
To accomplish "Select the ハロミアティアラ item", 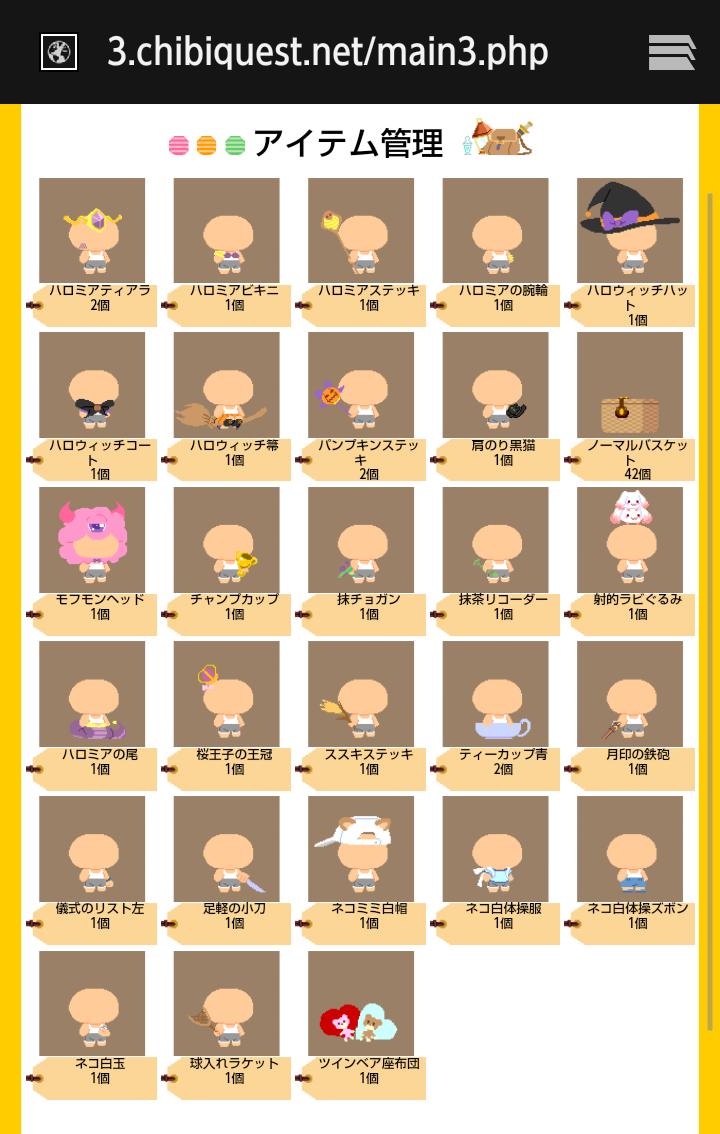I will click(92, 231).
